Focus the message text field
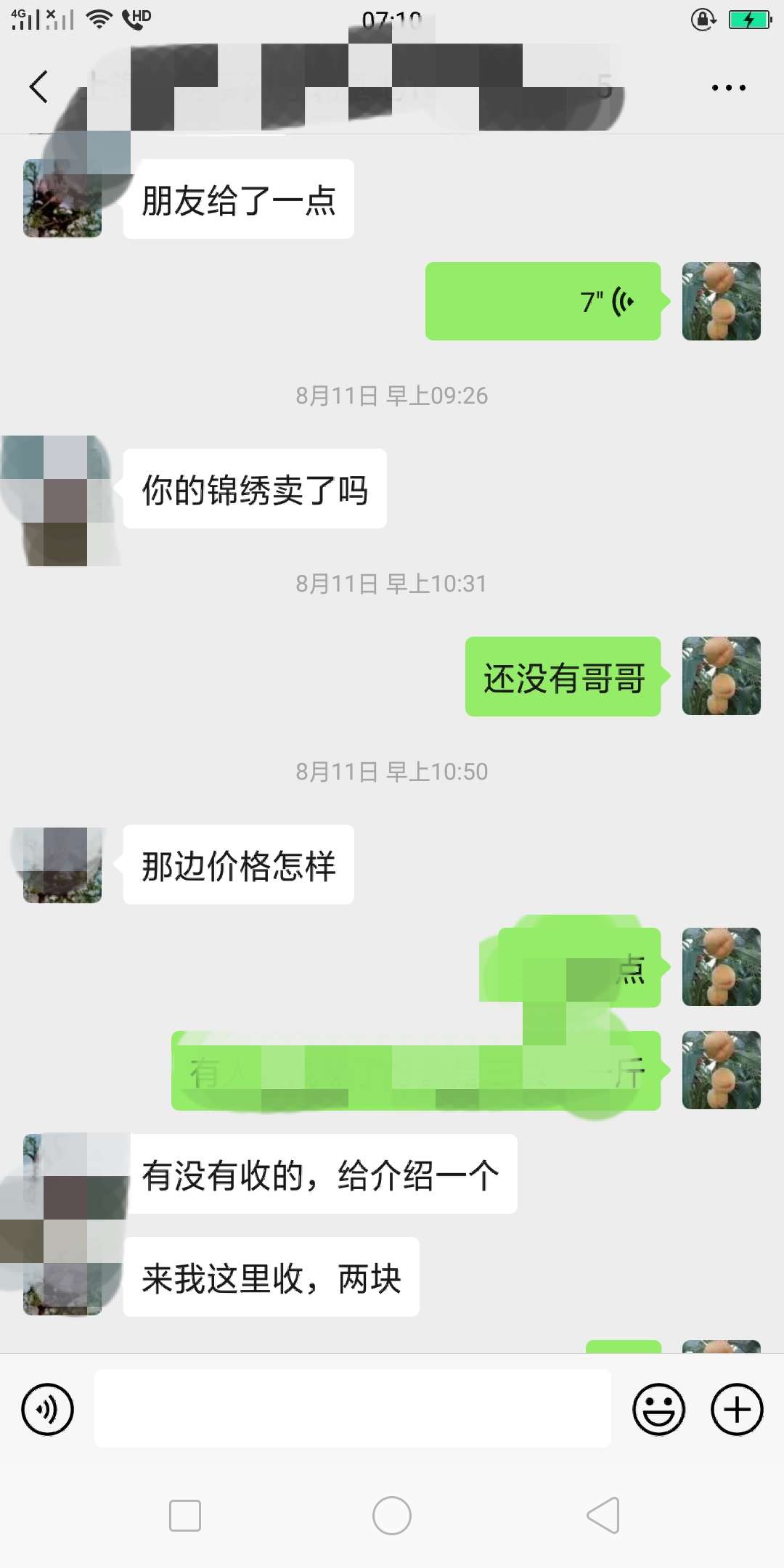This screenshot has width=784, height=1568. (x=353, y=1408)
